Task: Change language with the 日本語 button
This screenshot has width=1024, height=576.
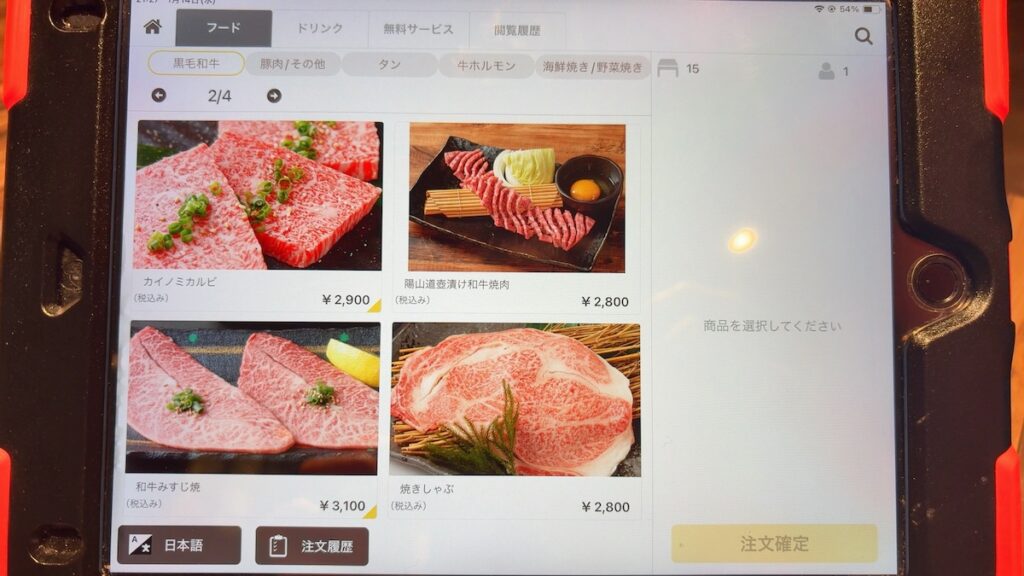Action: click(179, 545)
